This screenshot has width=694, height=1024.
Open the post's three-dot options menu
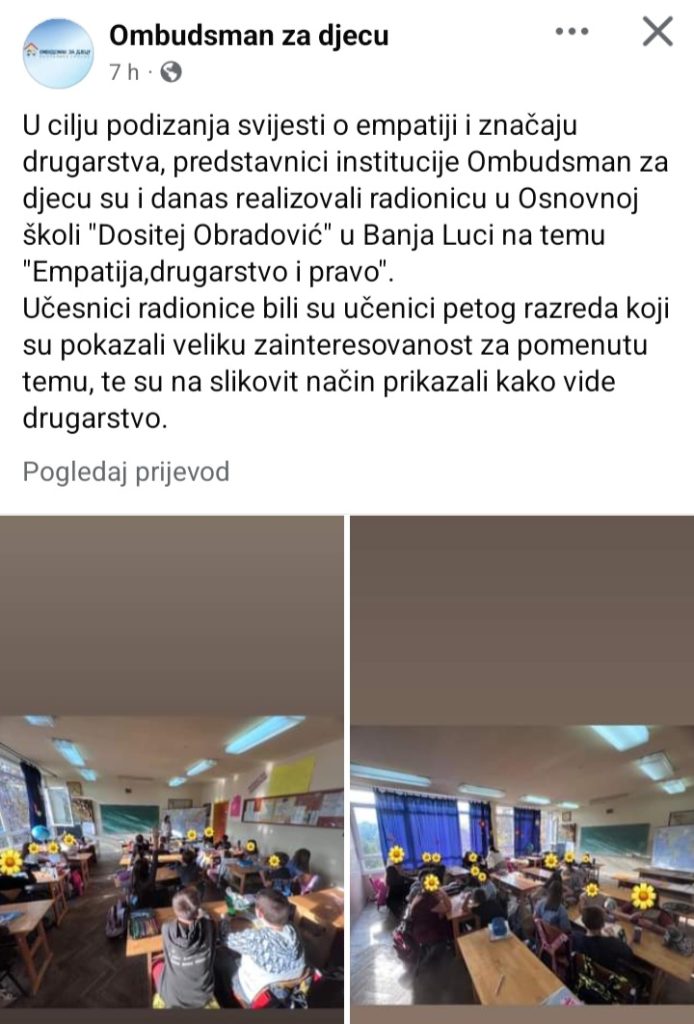tap(572, 32)
